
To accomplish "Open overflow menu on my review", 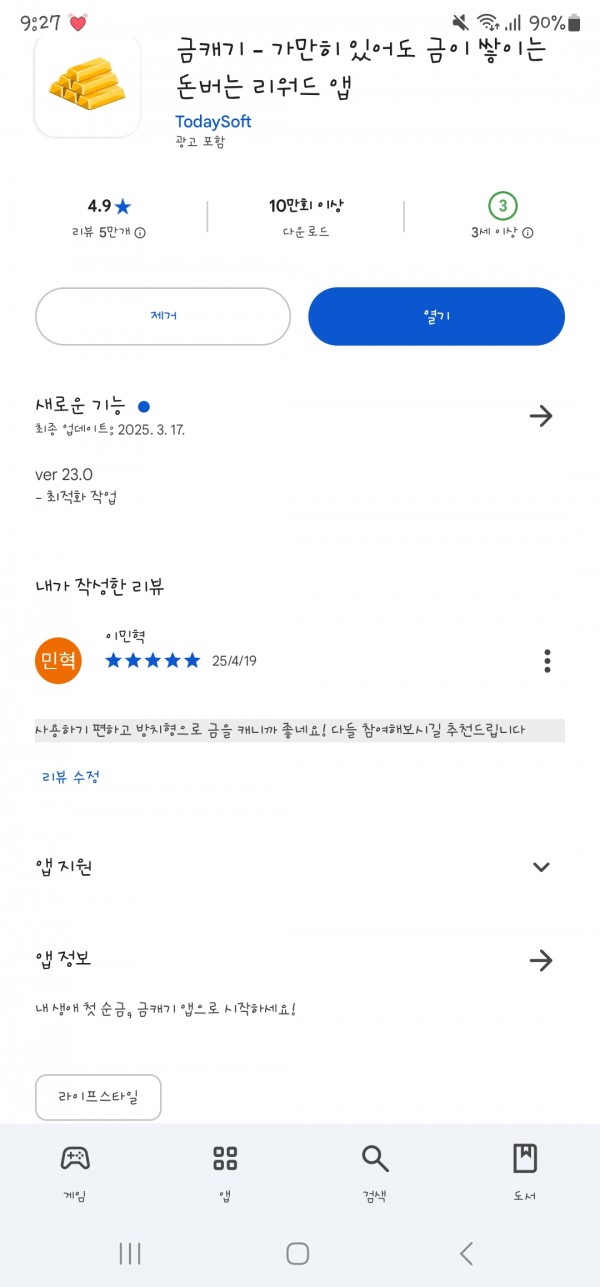I will (547, 661).
